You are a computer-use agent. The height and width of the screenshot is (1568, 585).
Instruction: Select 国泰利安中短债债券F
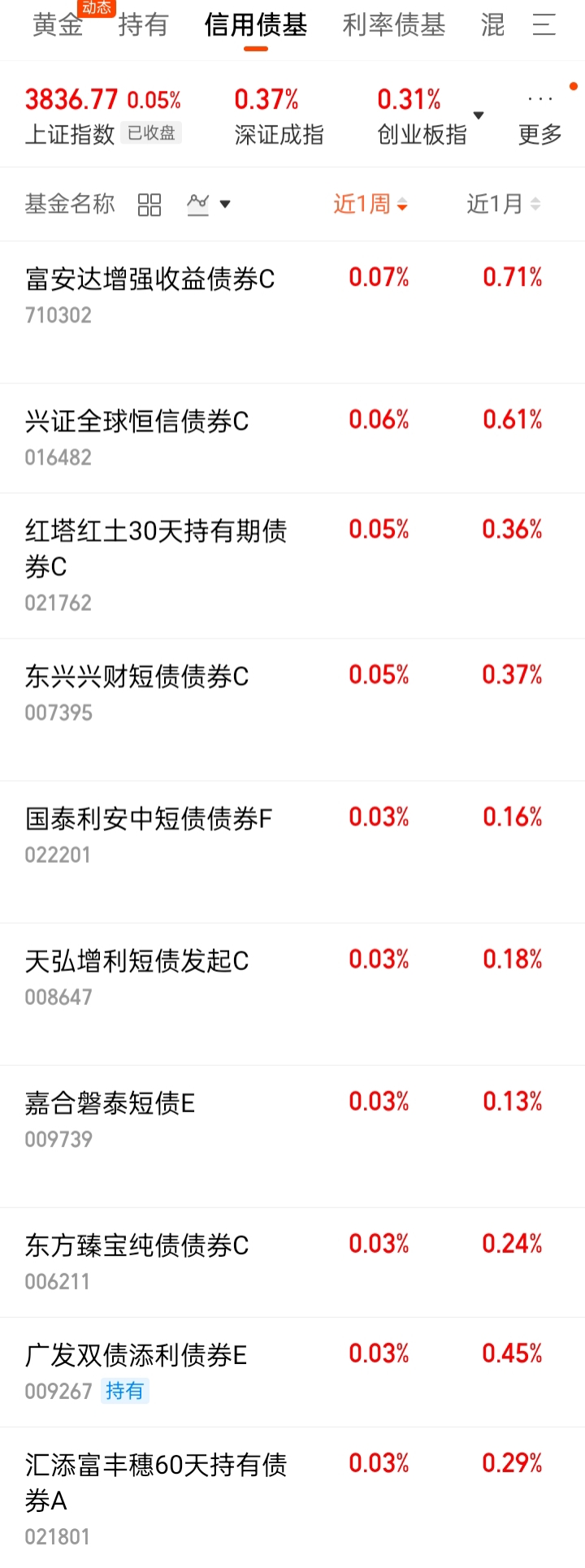pos(149,820)
